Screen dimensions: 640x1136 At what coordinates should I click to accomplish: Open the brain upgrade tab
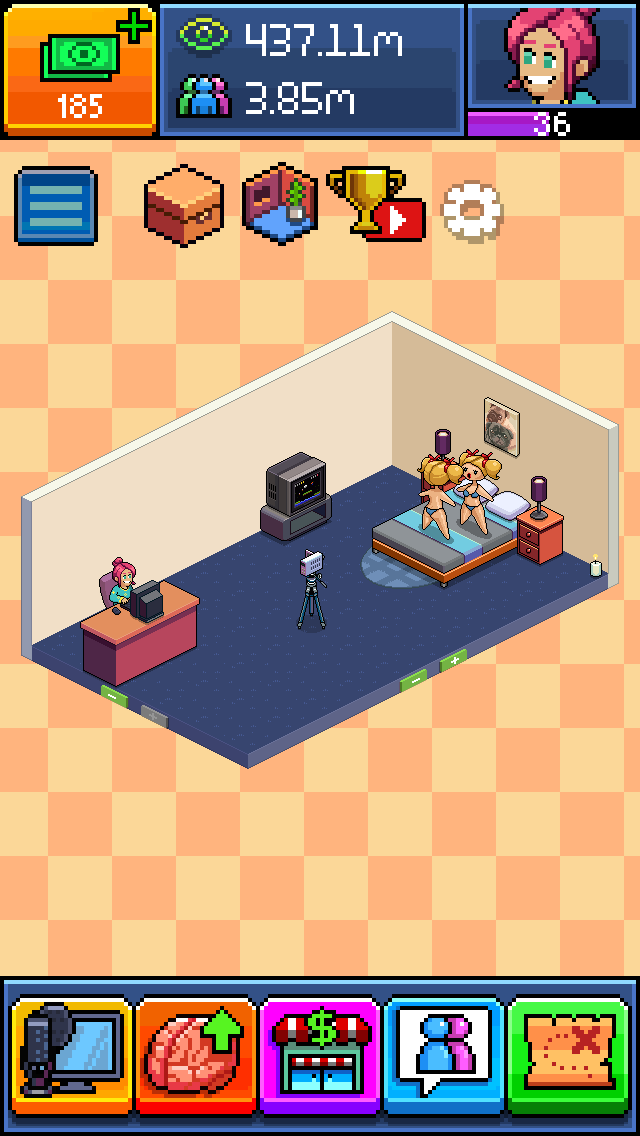click(x=197, y=1057)
